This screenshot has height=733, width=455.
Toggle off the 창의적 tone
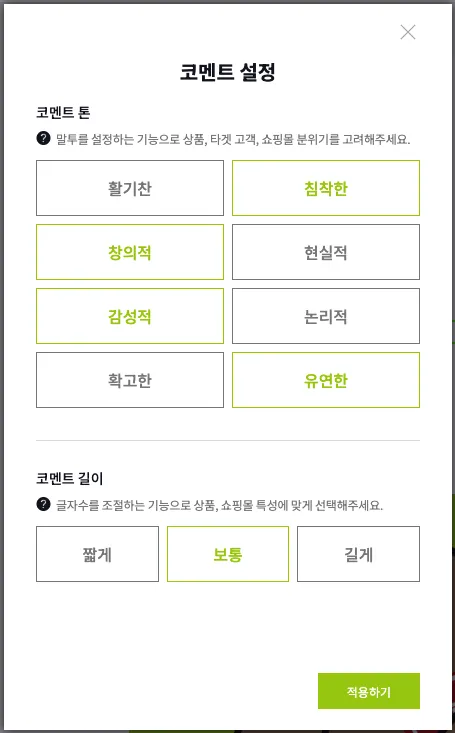pyautogui.click(x=130, y=252)
